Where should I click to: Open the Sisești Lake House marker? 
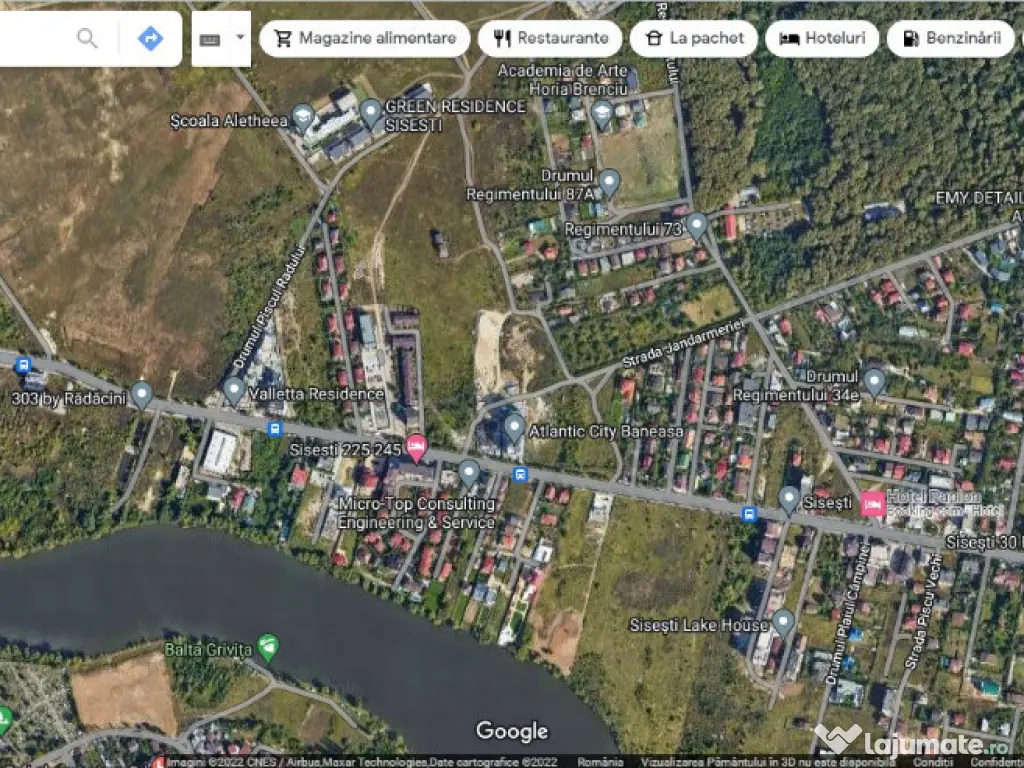pyautogui.click(x=783, y=622)
